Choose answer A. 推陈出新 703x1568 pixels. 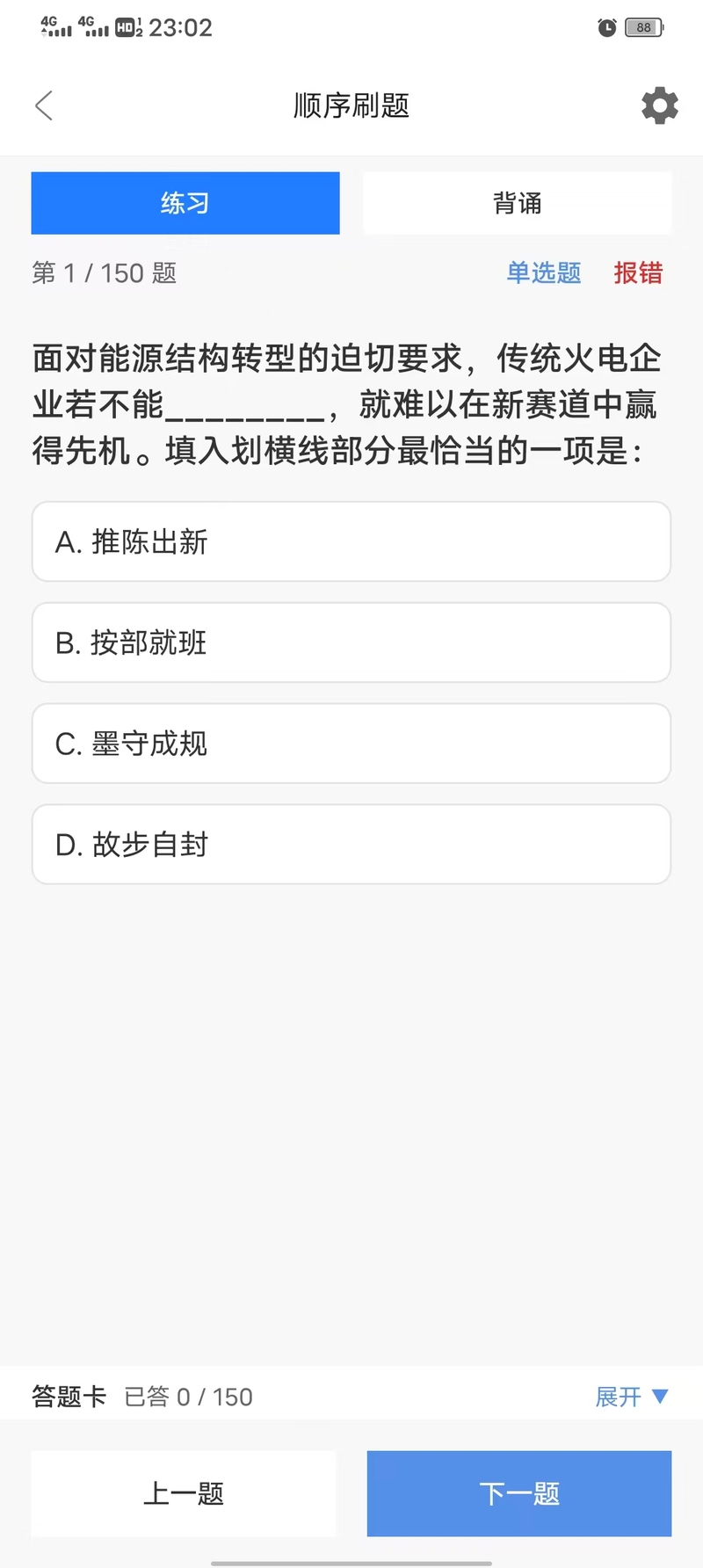click(x=351, y=541)
